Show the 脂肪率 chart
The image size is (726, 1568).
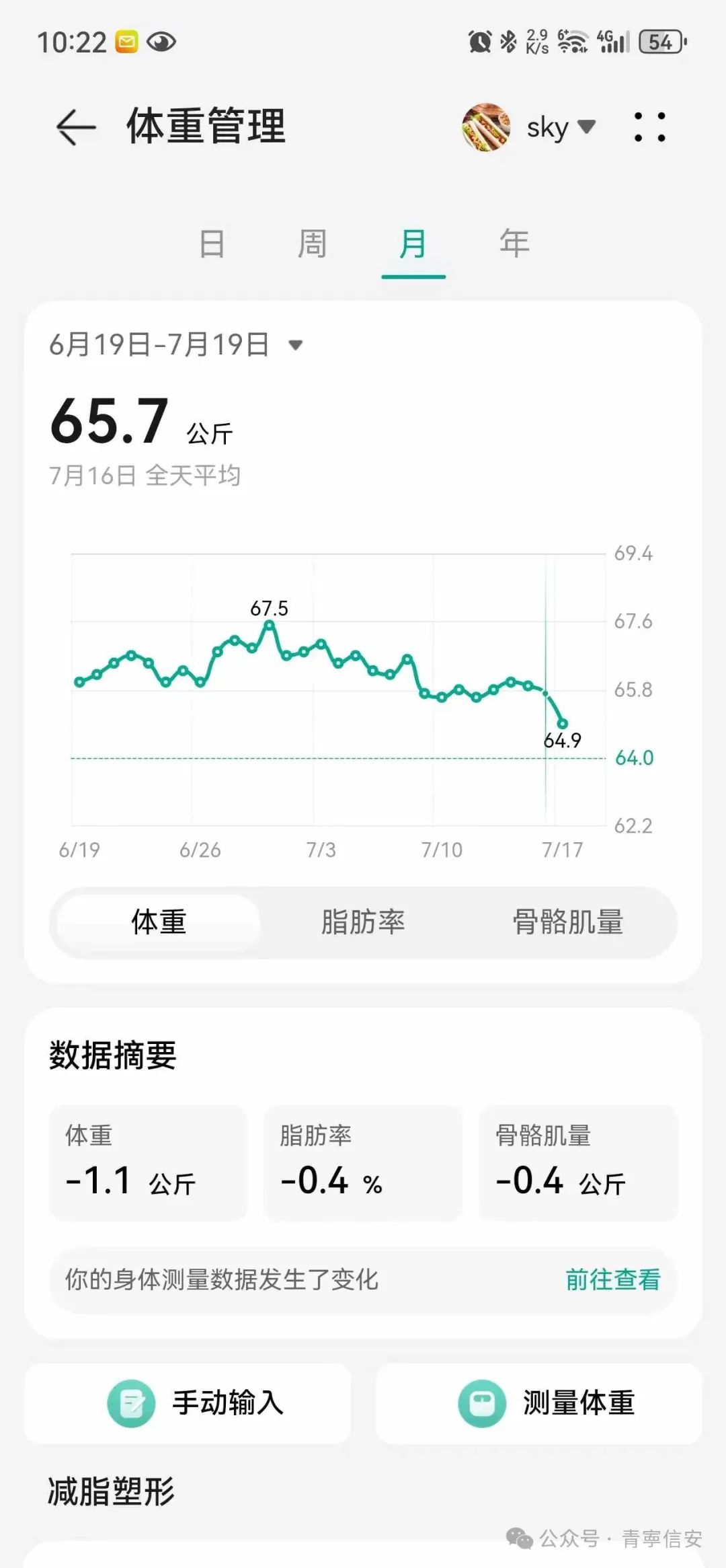[x=363, y=922]
